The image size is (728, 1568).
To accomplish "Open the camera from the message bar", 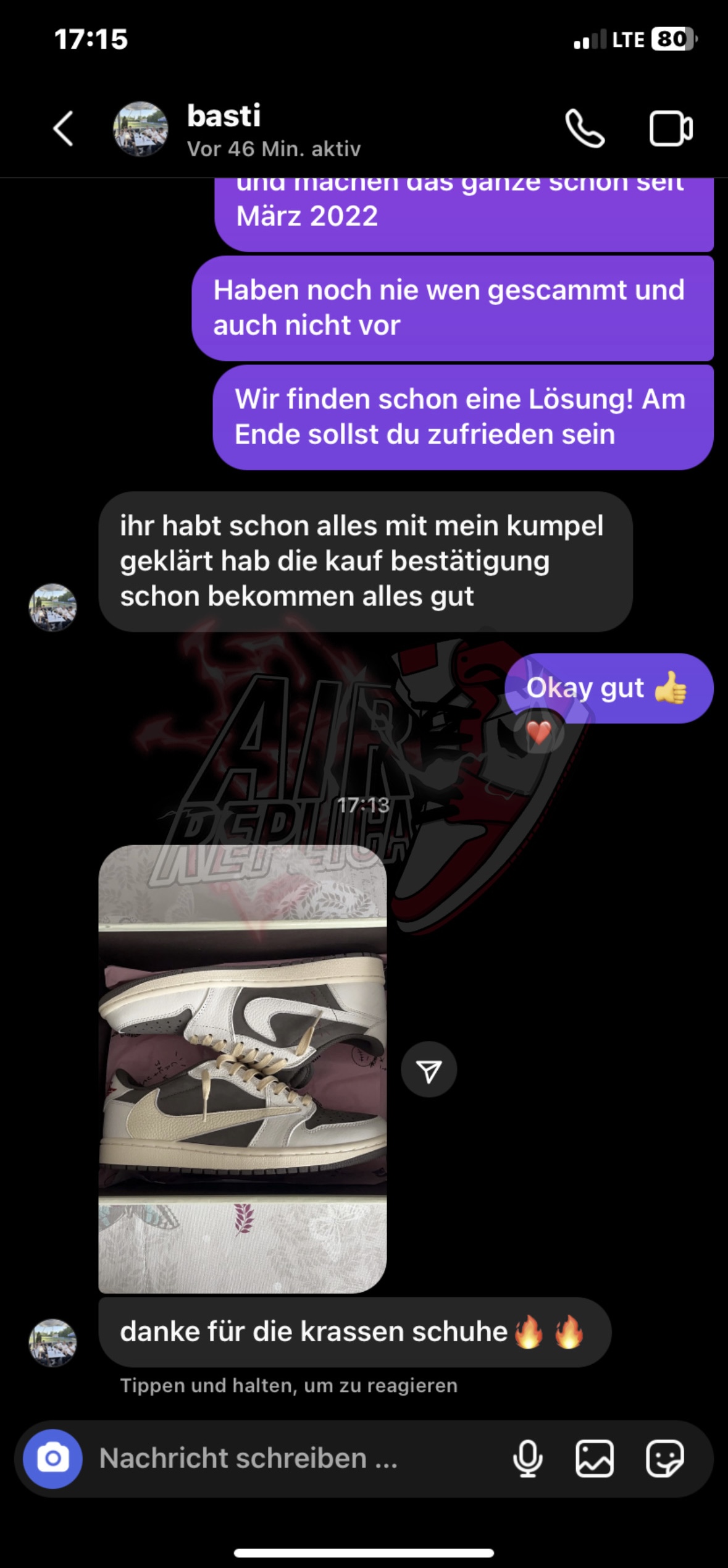I will [52, 1459].
